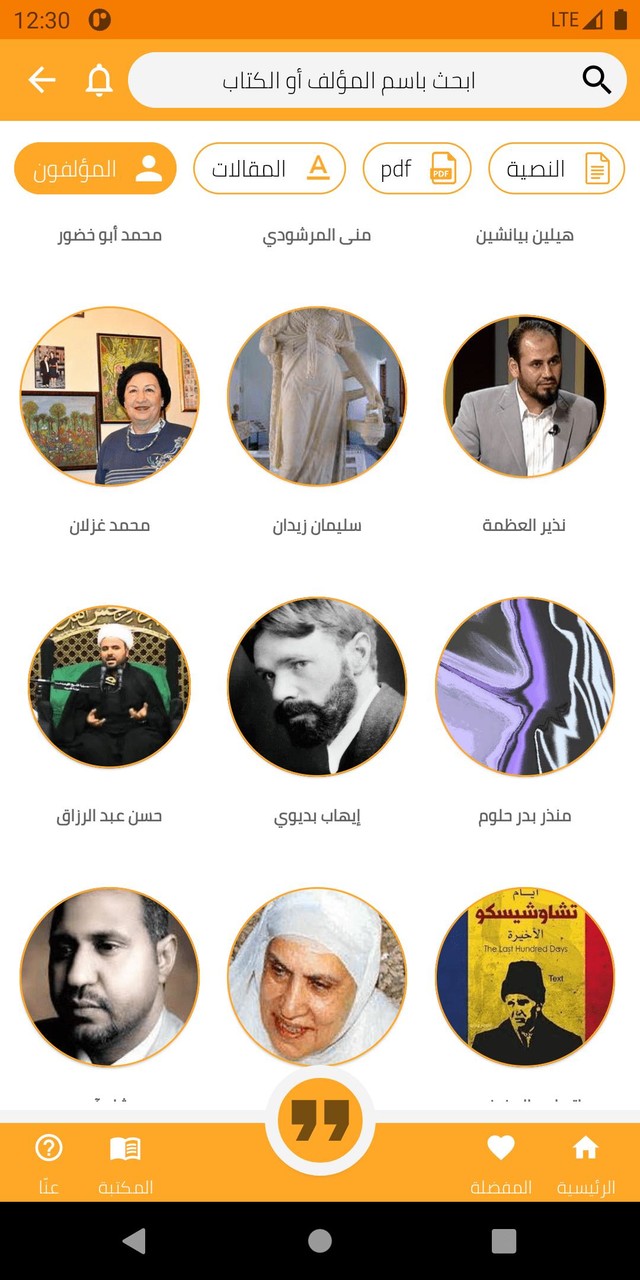640x1280 pixels.
Task: Open the المفضلة favorites tab
Action: 501,1165
